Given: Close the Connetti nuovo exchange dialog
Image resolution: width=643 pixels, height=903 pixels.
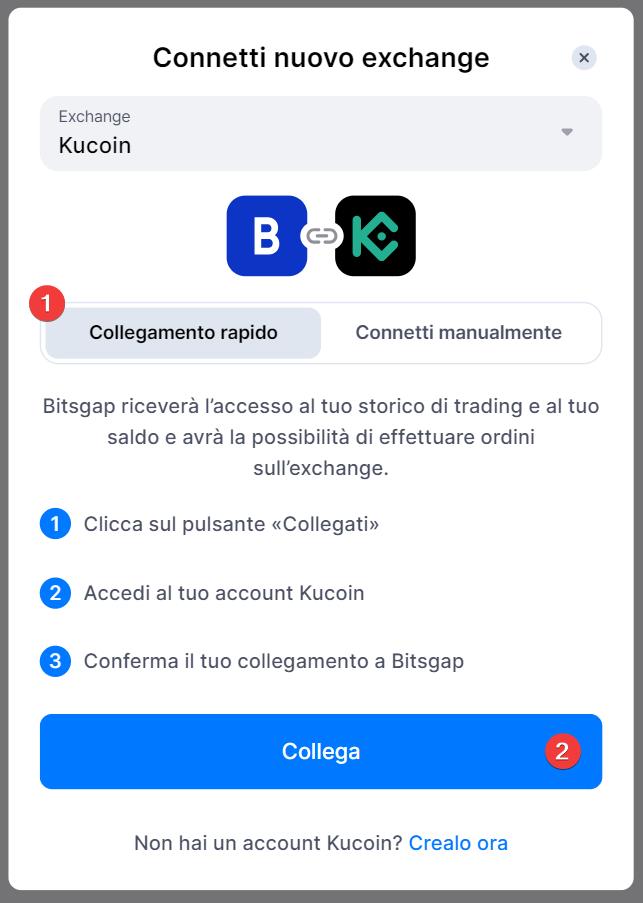Looking at the screenshot, I should tap(584, 58).
